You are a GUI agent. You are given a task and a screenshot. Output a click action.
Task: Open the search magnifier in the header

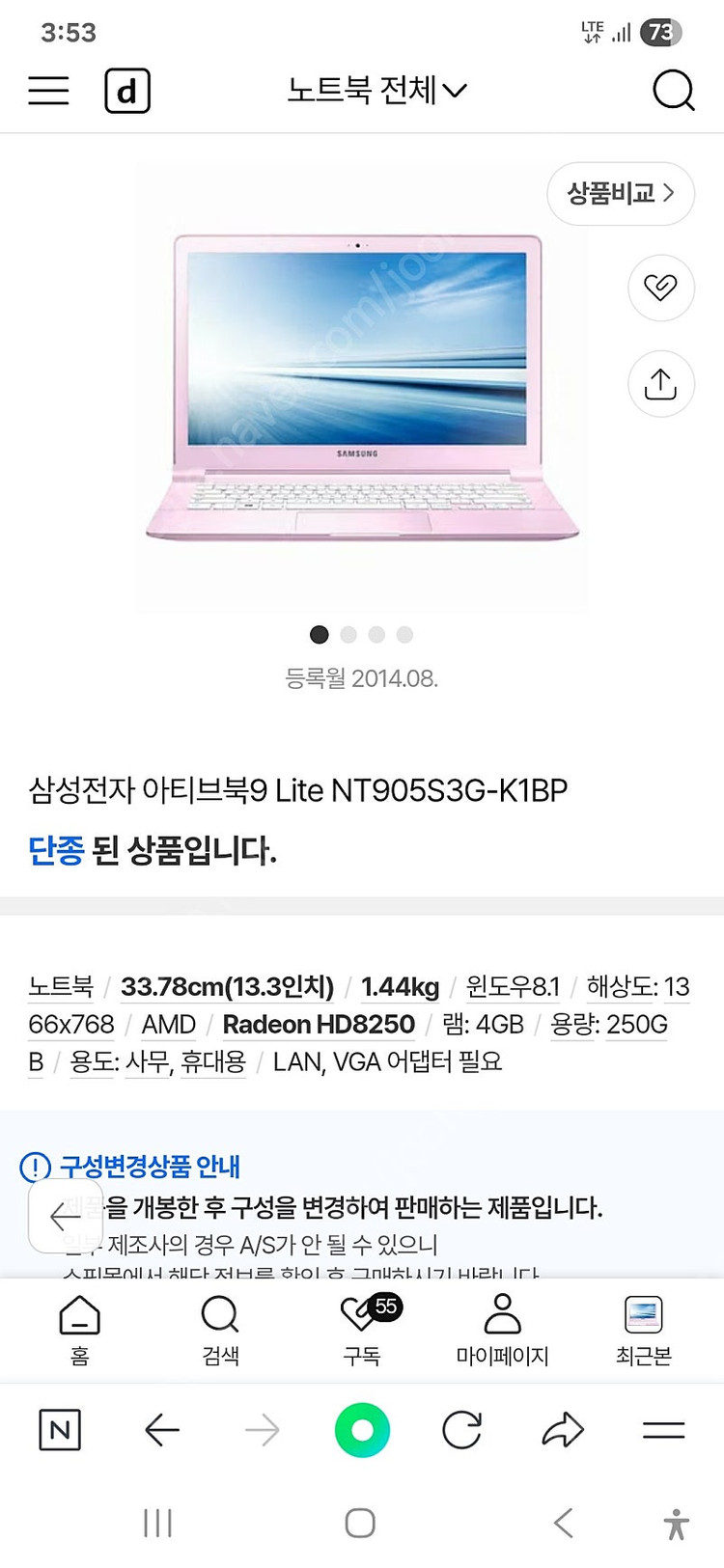click(673, 91)
